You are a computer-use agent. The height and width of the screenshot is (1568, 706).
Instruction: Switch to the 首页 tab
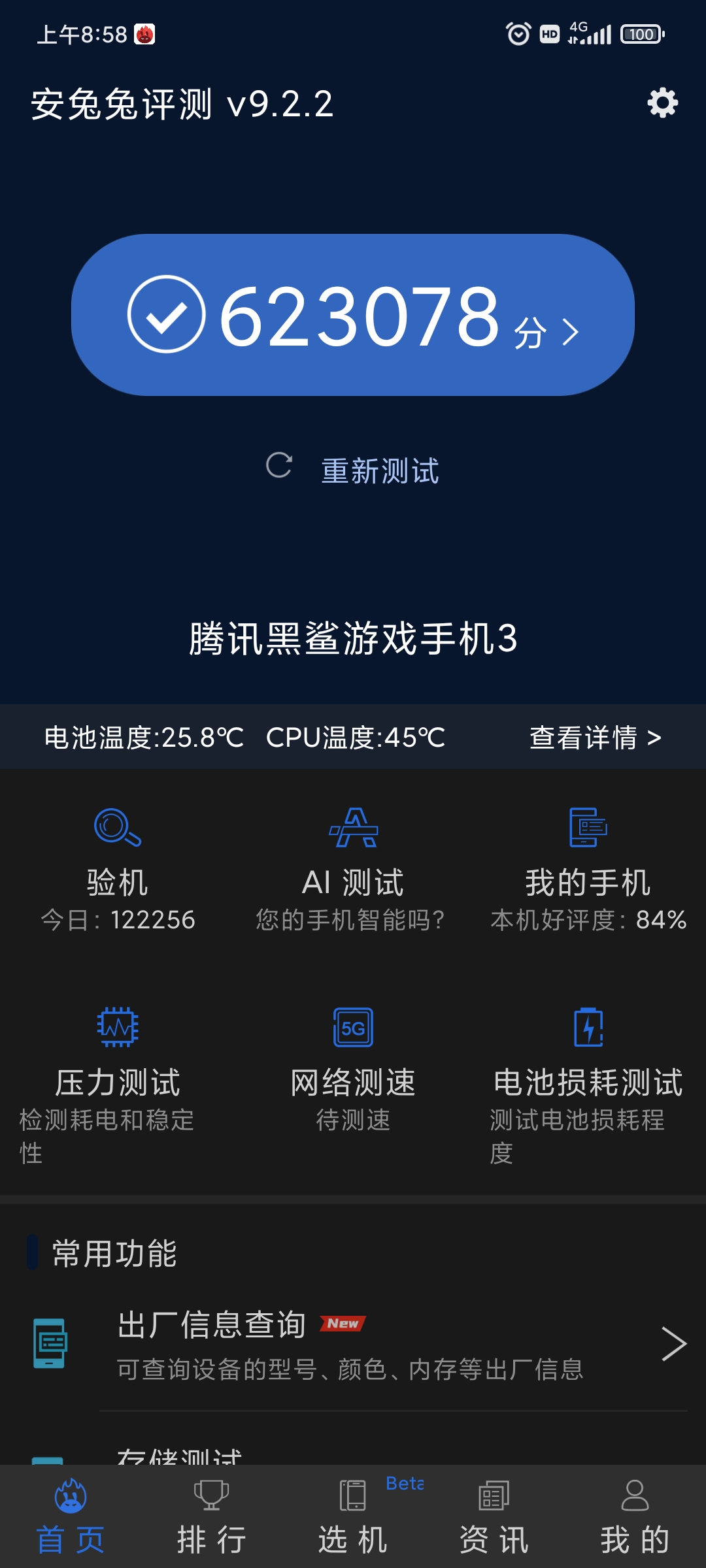tap(71, 1517)
